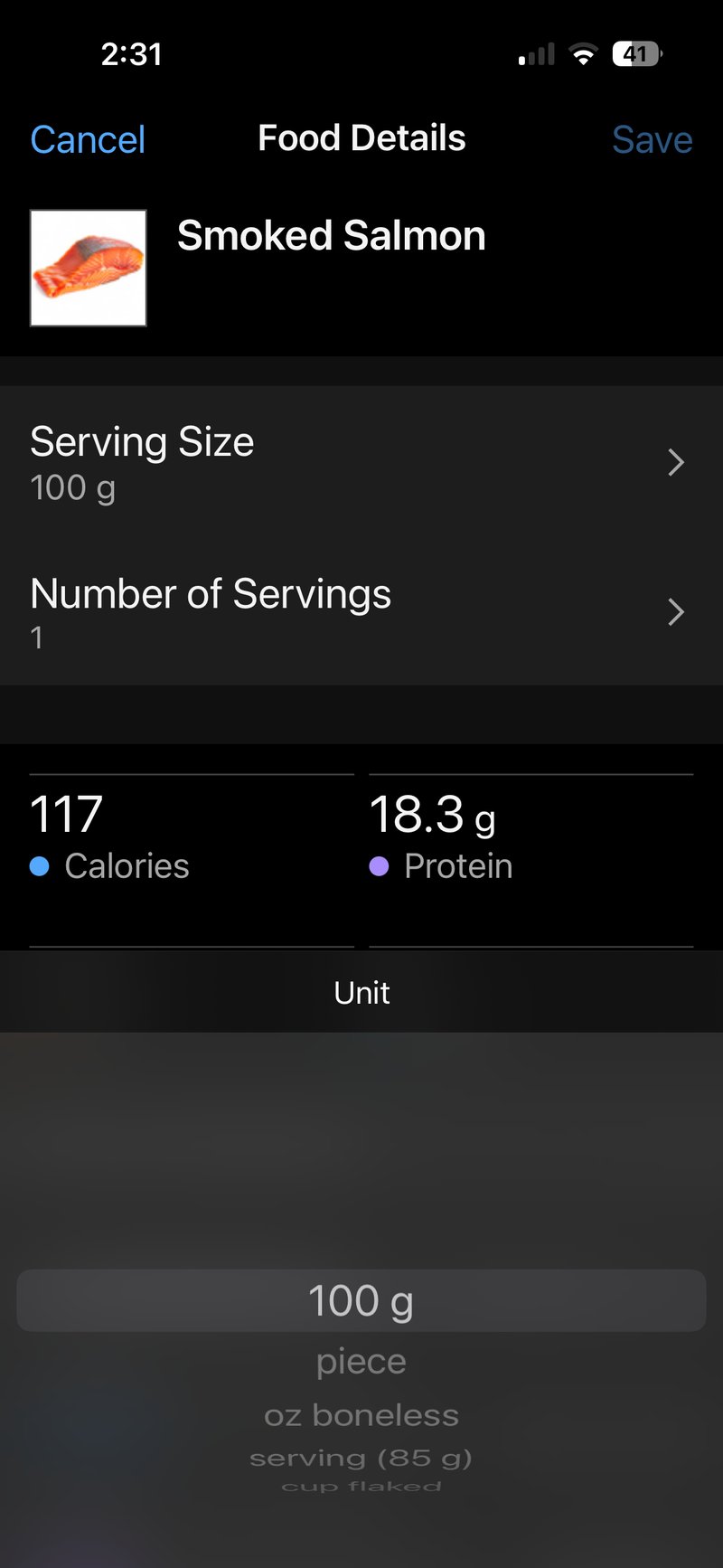Open the Serving Size row

pos(361,462)
